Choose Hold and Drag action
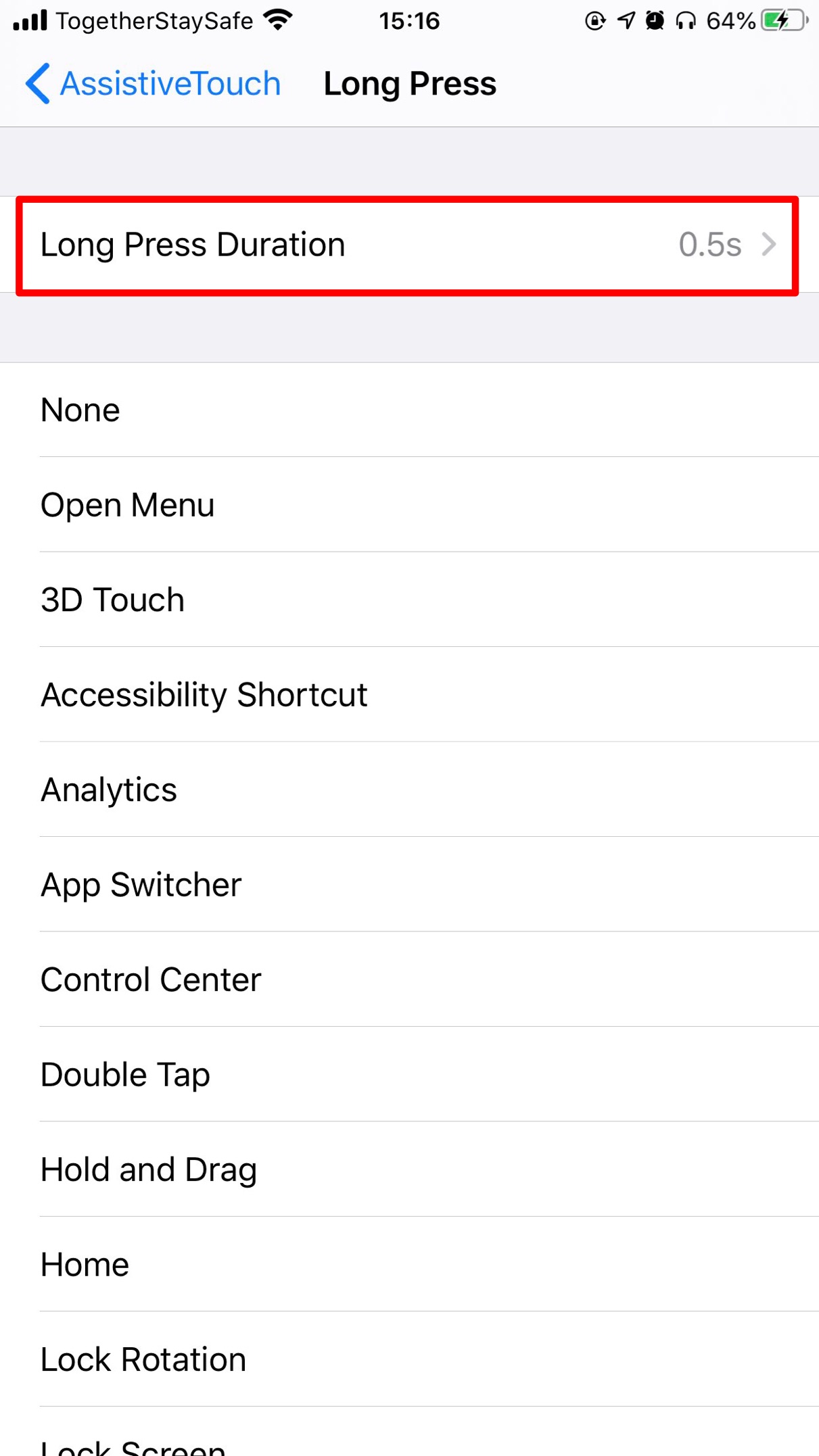 pos(408,1169)
